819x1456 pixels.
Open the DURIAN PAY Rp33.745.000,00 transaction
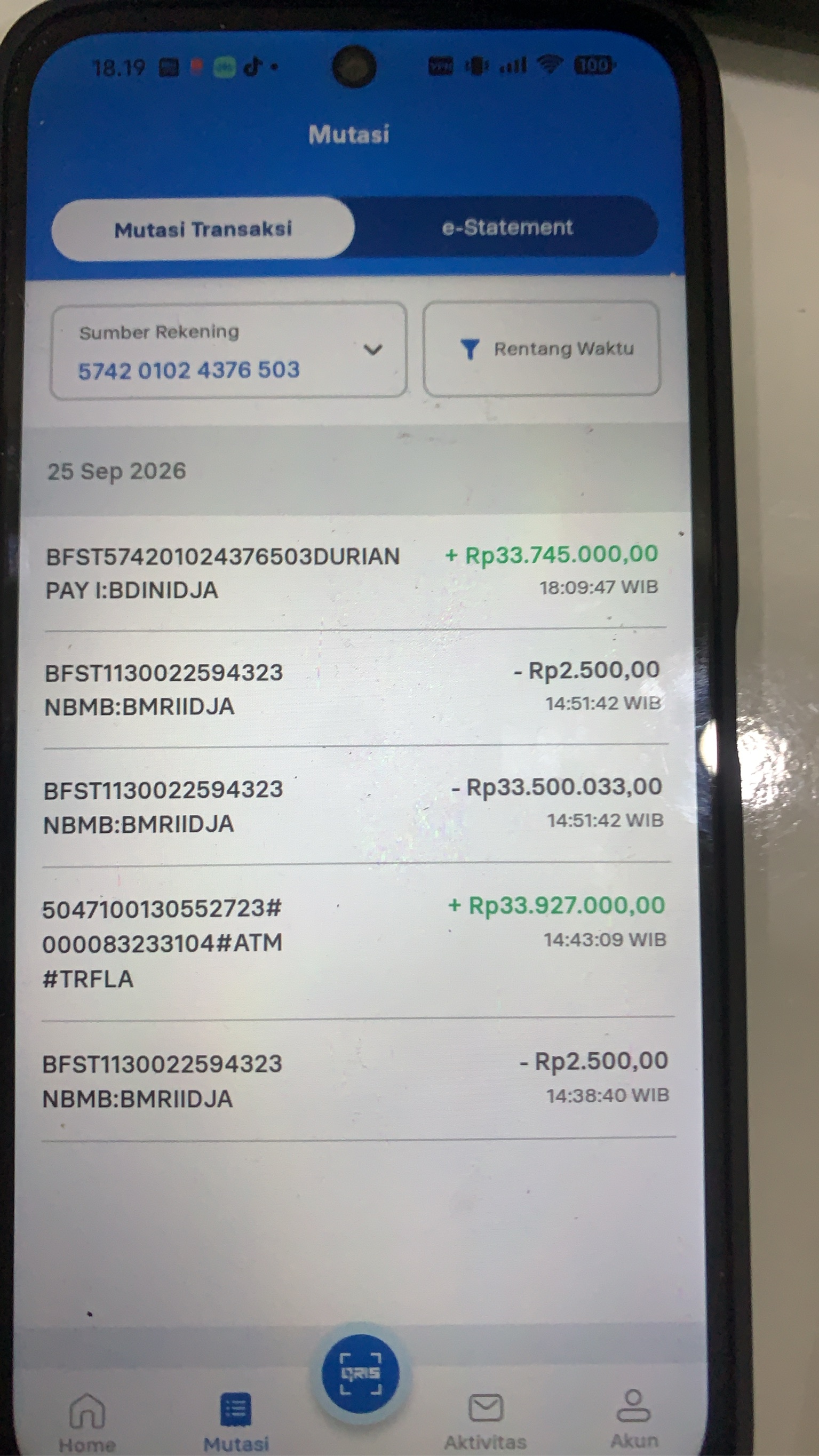point(353,572)
